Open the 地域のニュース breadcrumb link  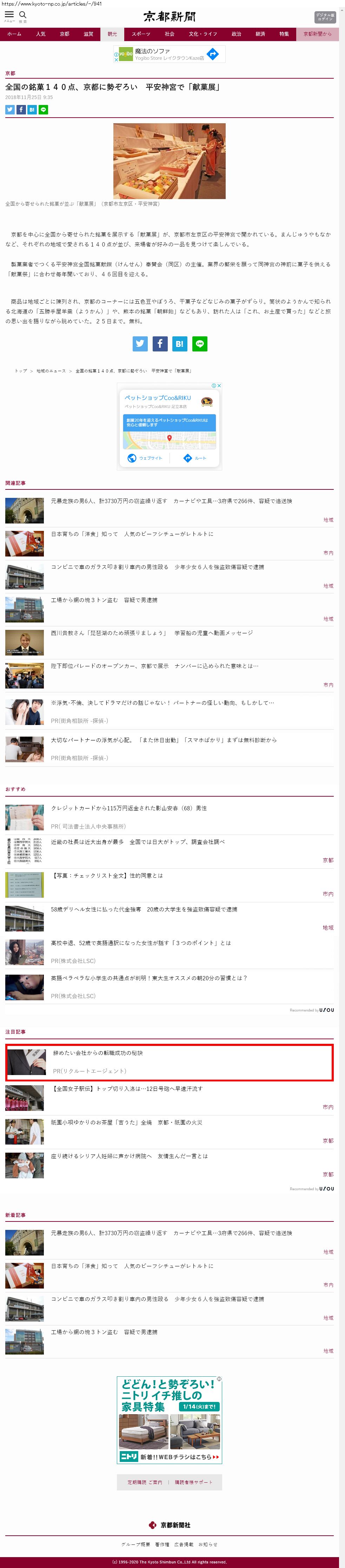pyautogui.click(x=51, y=371)
